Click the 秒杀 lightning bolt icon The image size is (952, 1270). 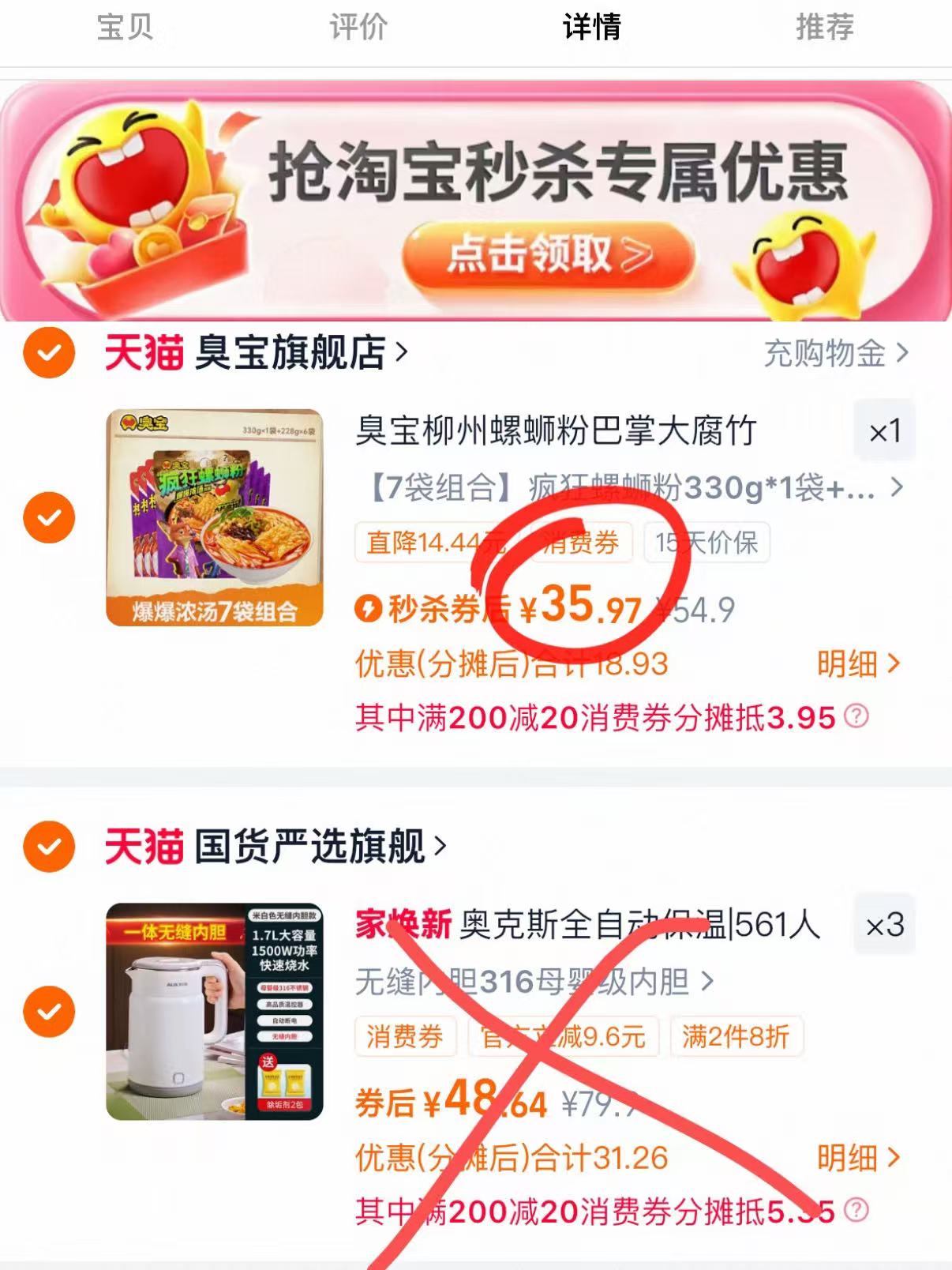tap(367, 607)
